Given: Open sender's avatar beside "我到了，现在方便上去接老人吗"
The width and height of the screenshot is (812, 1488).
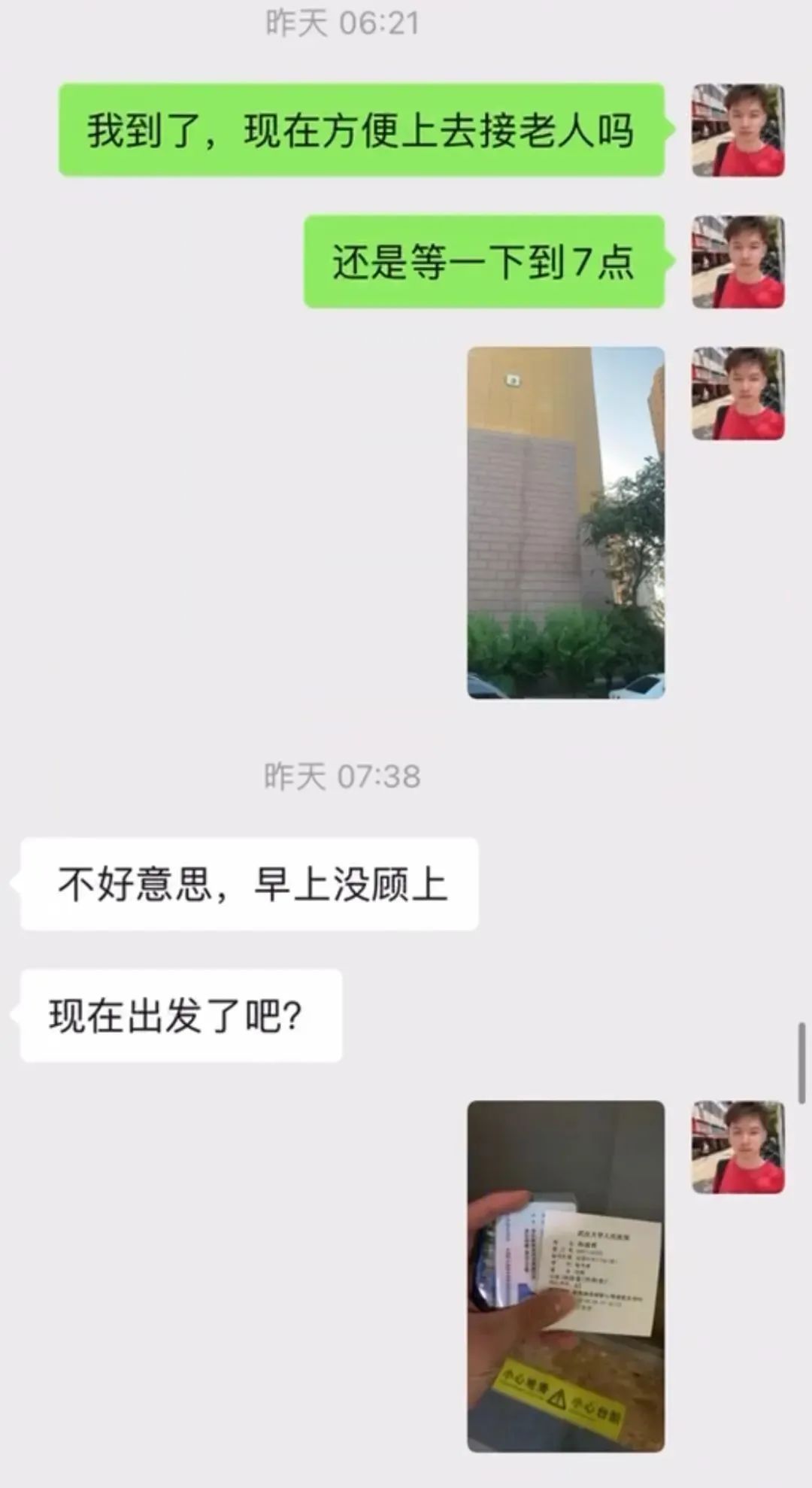Looking at the screenshot, I should coord(738,130).
